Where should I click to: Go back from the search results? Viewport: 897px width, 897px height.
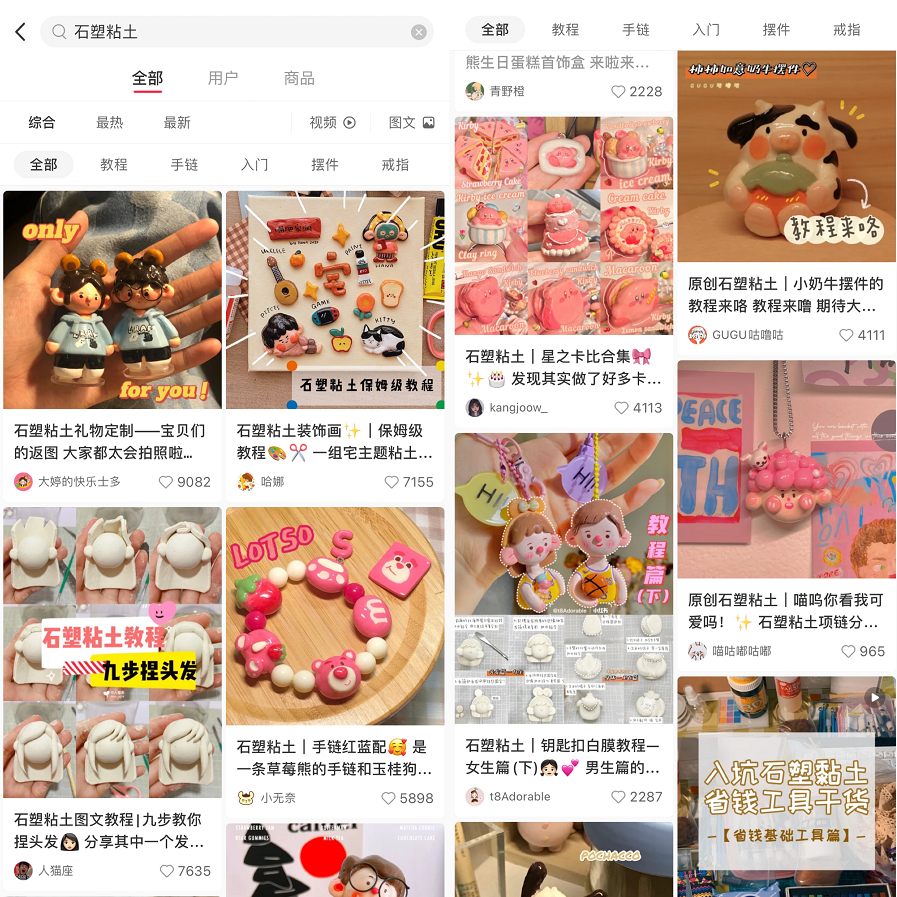(x=20, y=32)
